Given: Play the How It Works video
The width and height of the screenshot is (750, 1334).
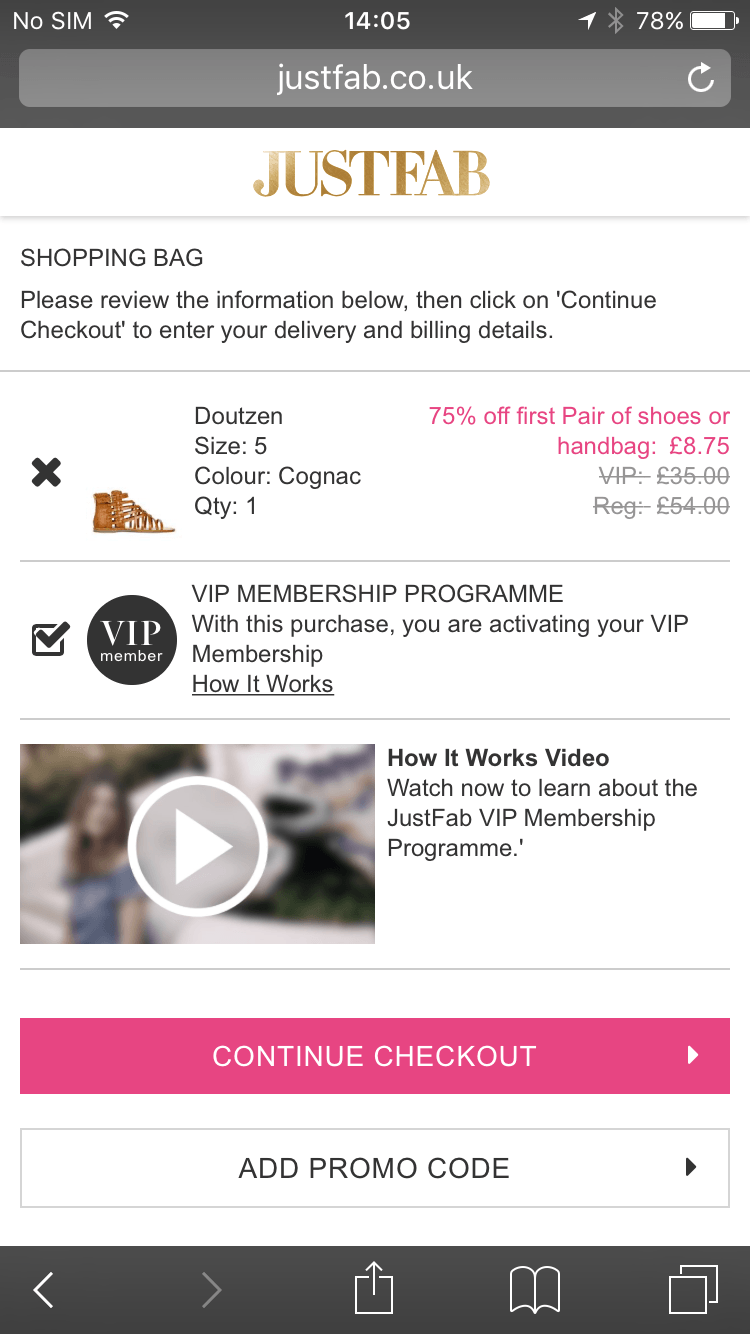Looking at the screenshot, I should click(x=197, y=844).
